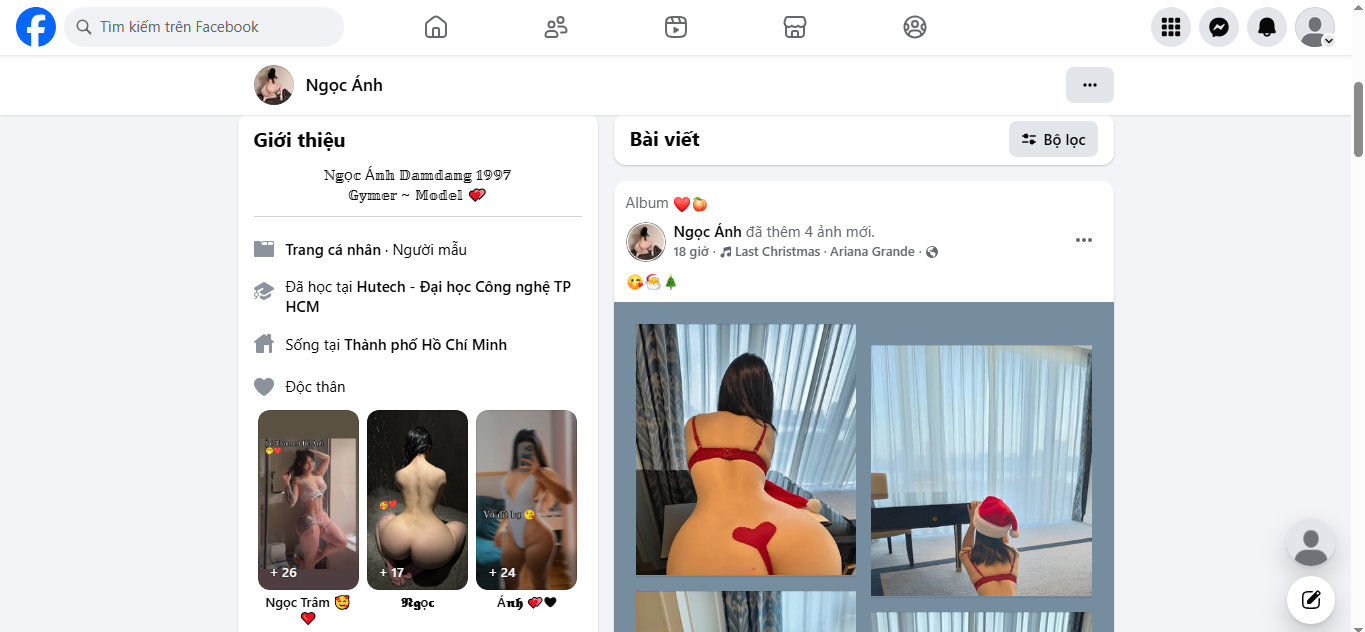Open the post's three-dot options
This screenshot has height=632, width=1365.
(1084, 240)
